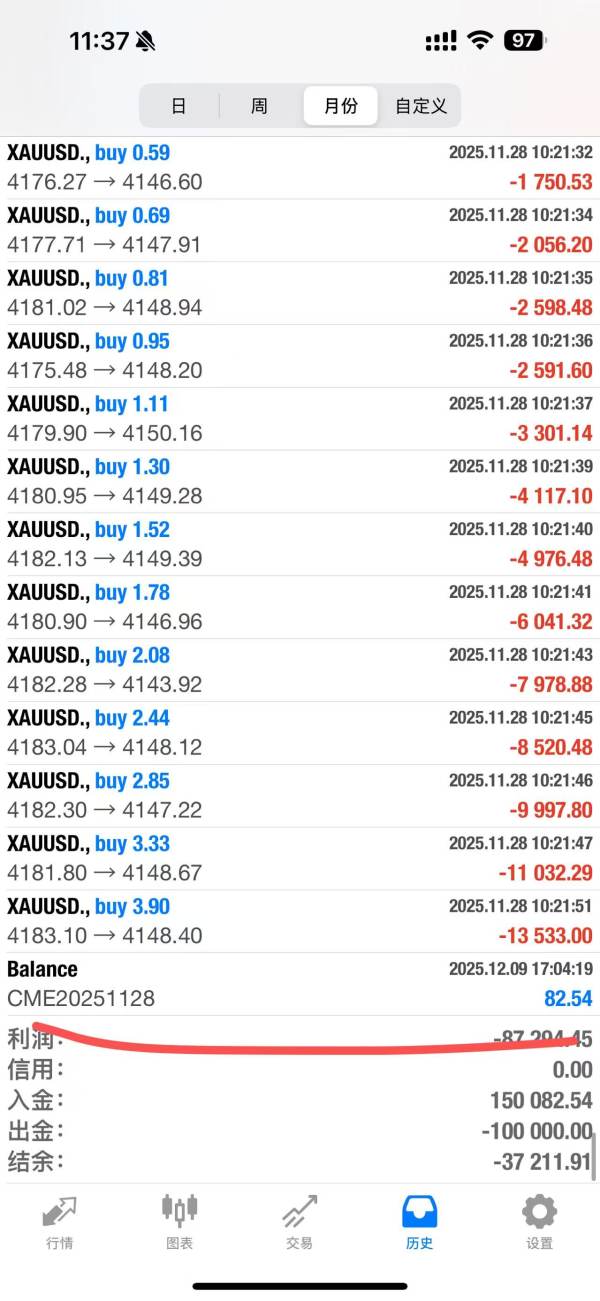Switch to the 日 (day) period
The width and height of the screenshot is (600, 1301).
coord(179,106)
